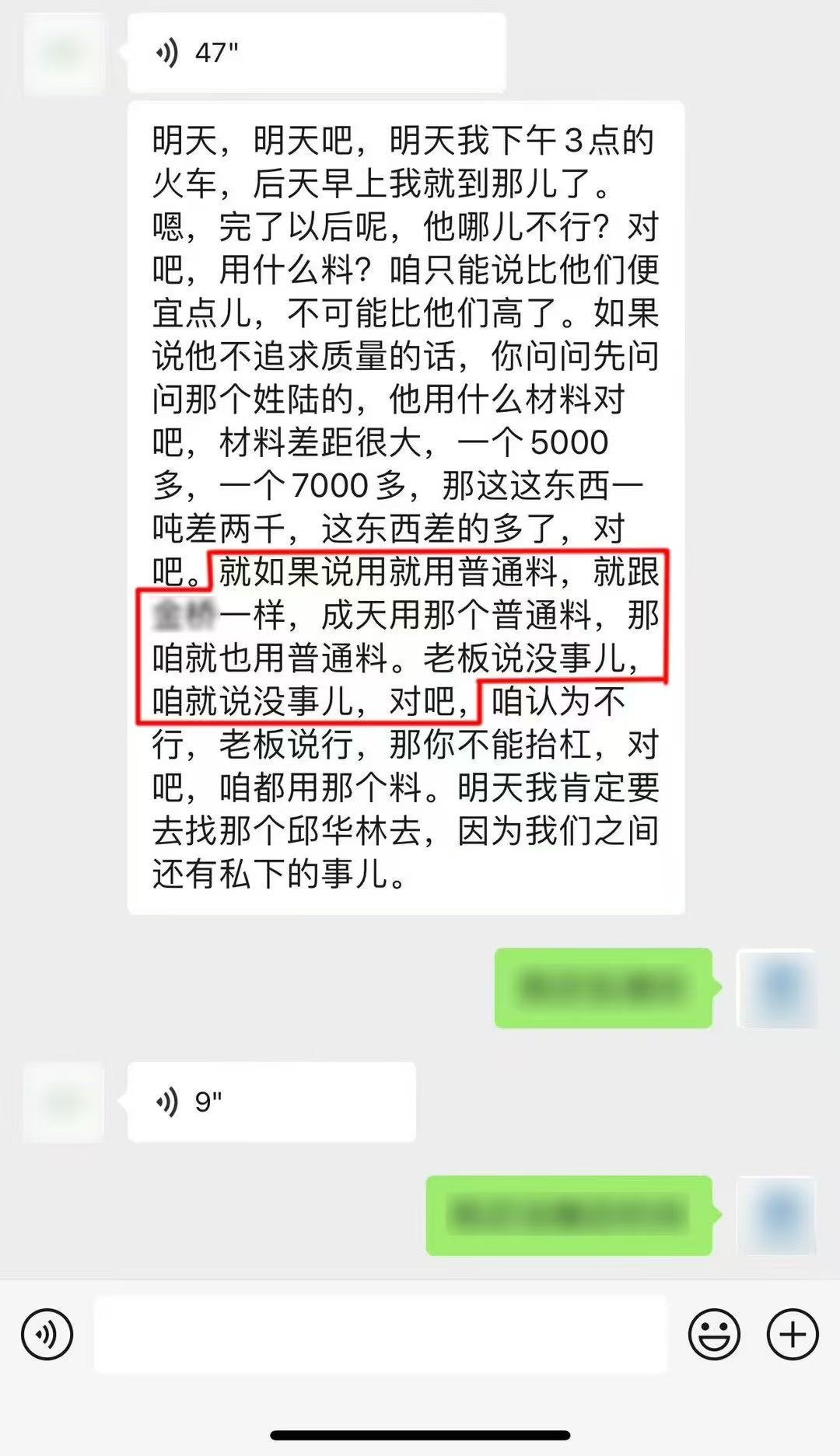Play the 9-second voice message
Image resolution: width=840 pixels, height=1456 pixels.
pyautogui.click(x=271, y=1102)
